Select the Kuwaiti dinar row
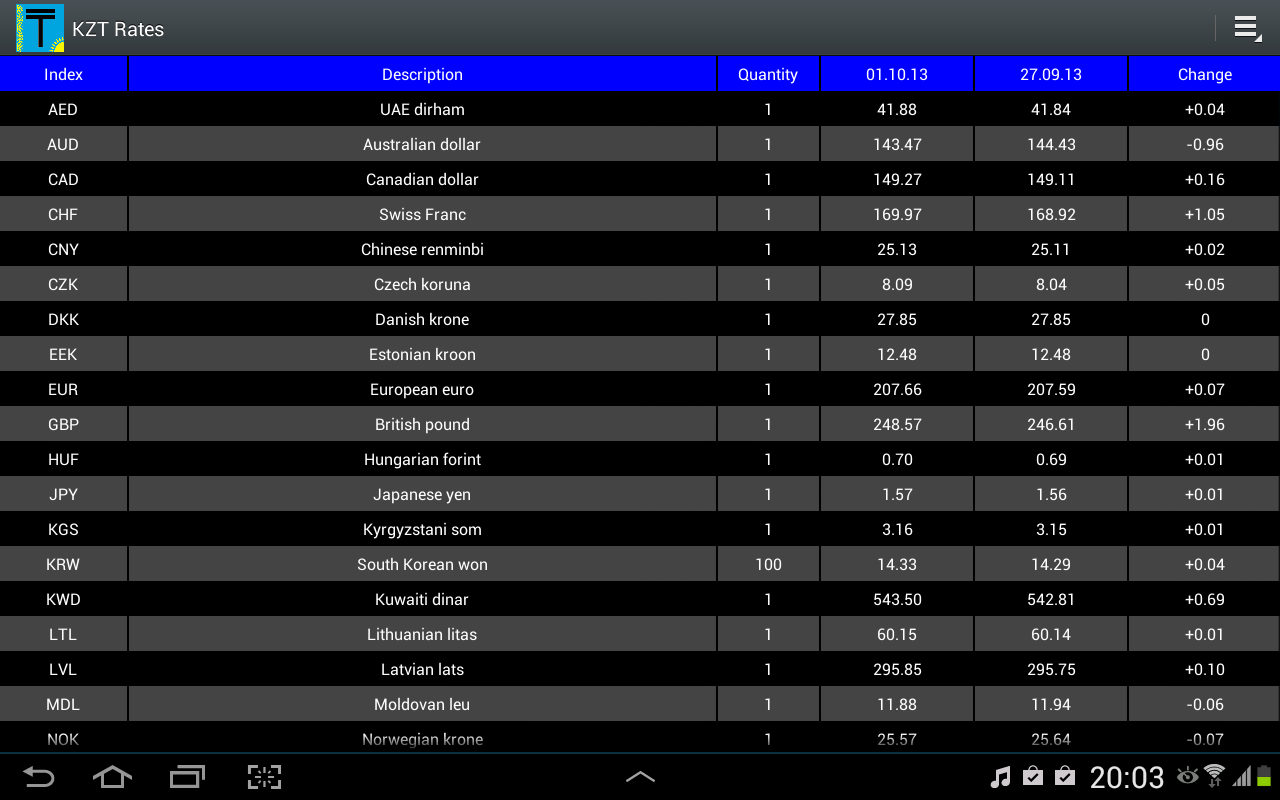The width and height of the screenshot is (1280, 800). 422,599
